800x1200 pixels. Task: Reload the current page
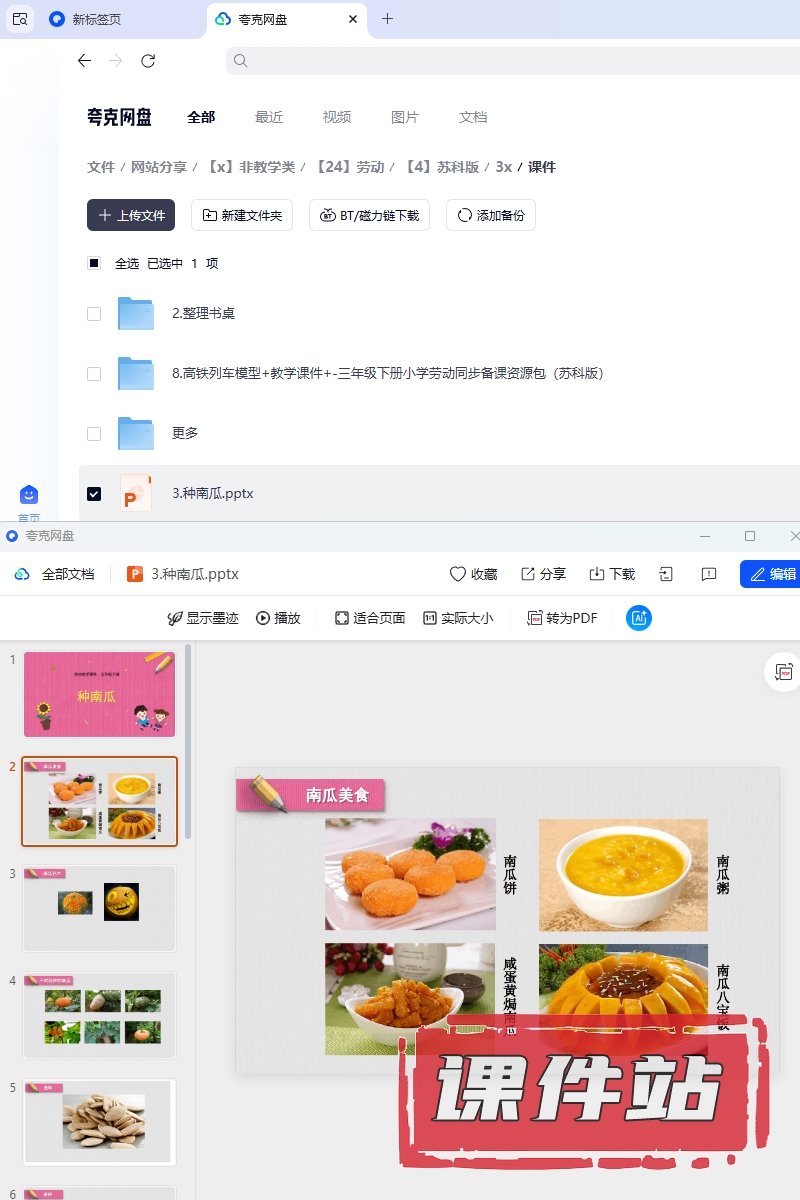[x=148, y=61]
